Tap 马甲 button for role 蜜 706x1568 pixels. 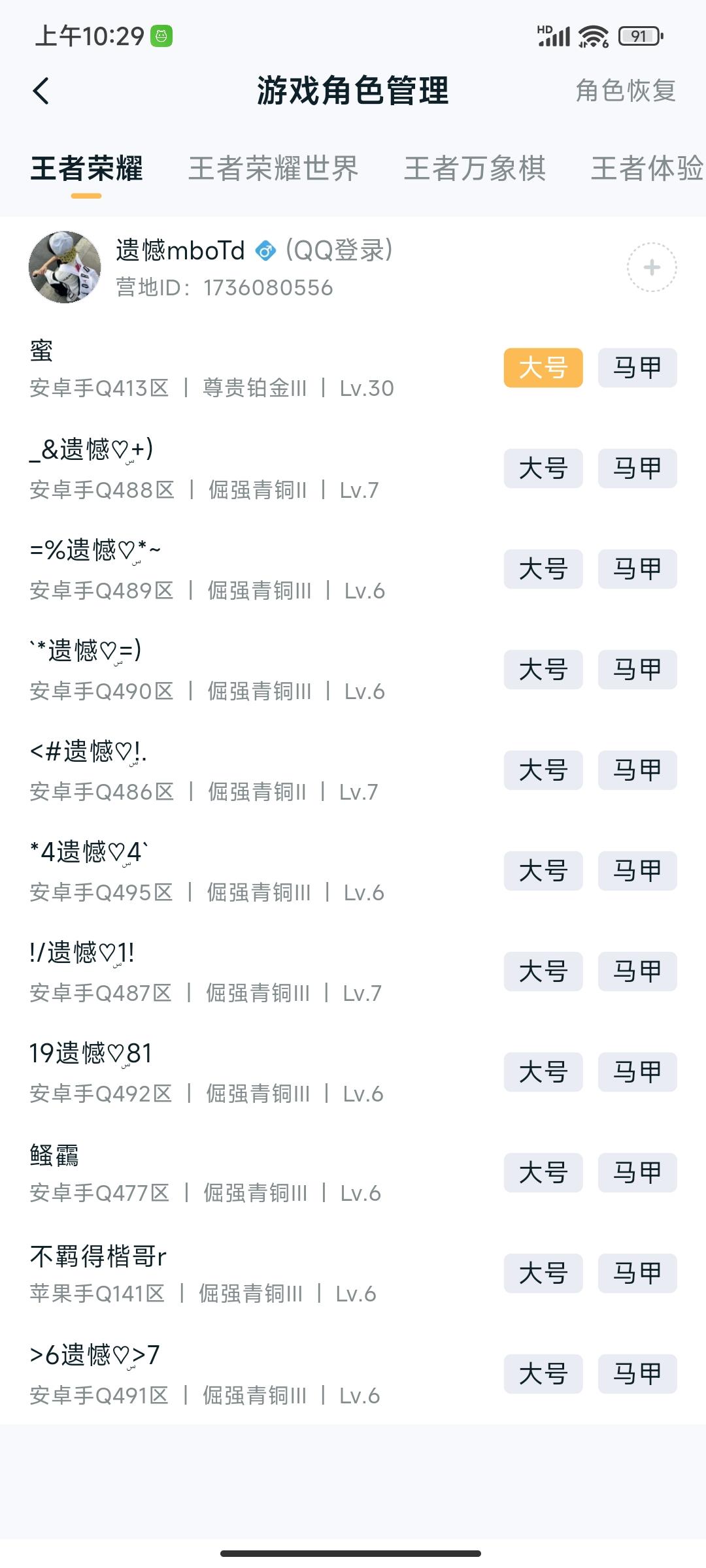(x=637, y=367)
